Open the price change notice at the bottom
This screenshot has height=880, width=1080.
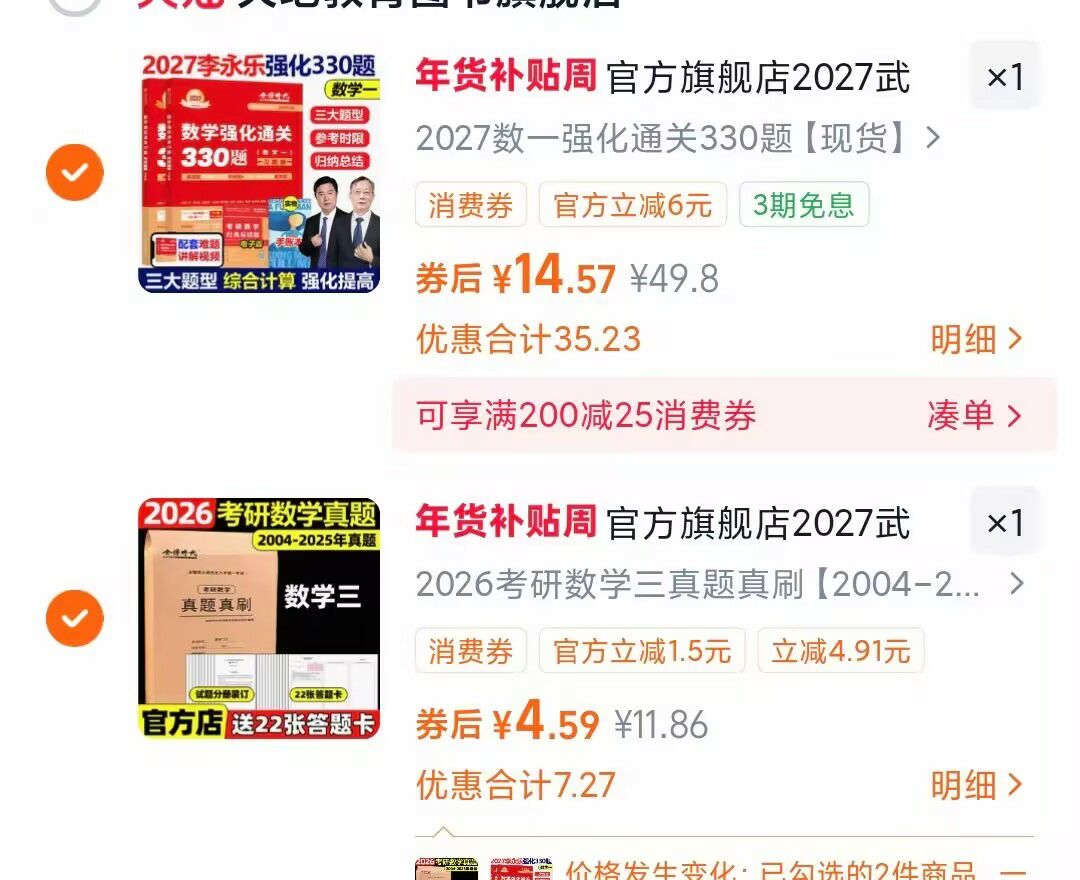pyautogui.click(x=724, y=868)
